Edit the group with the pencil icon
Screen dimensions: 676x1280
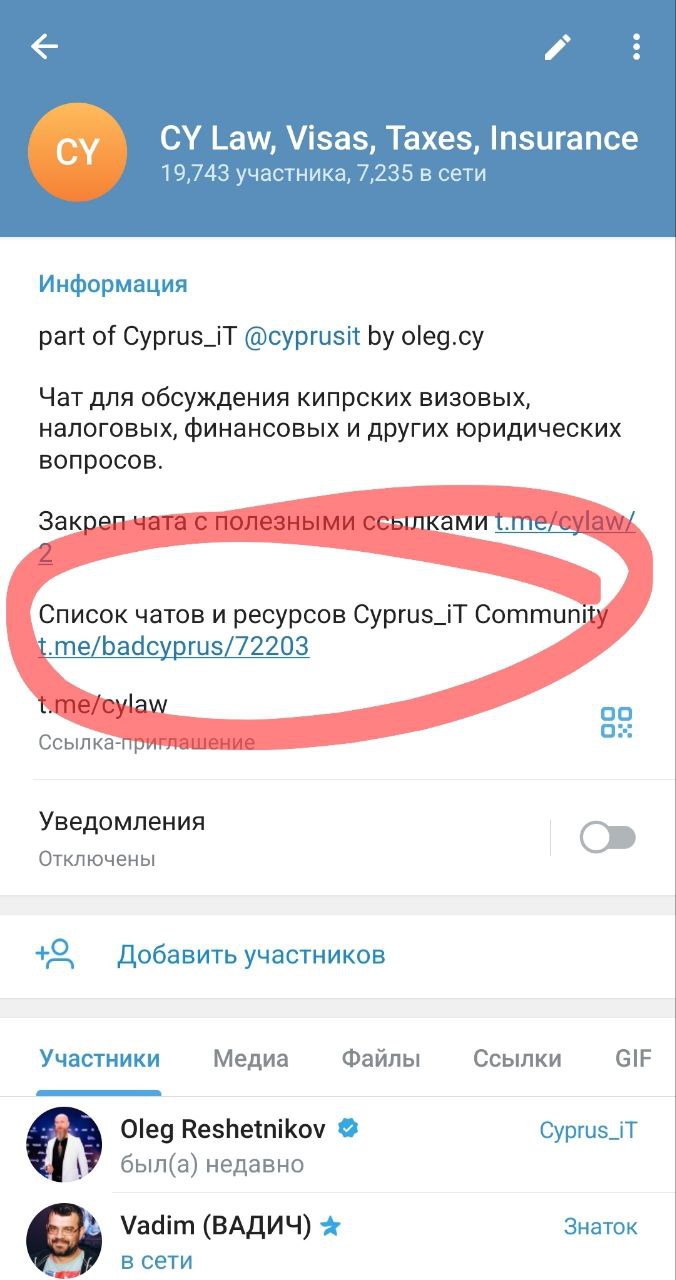click(x=558, y=47)
